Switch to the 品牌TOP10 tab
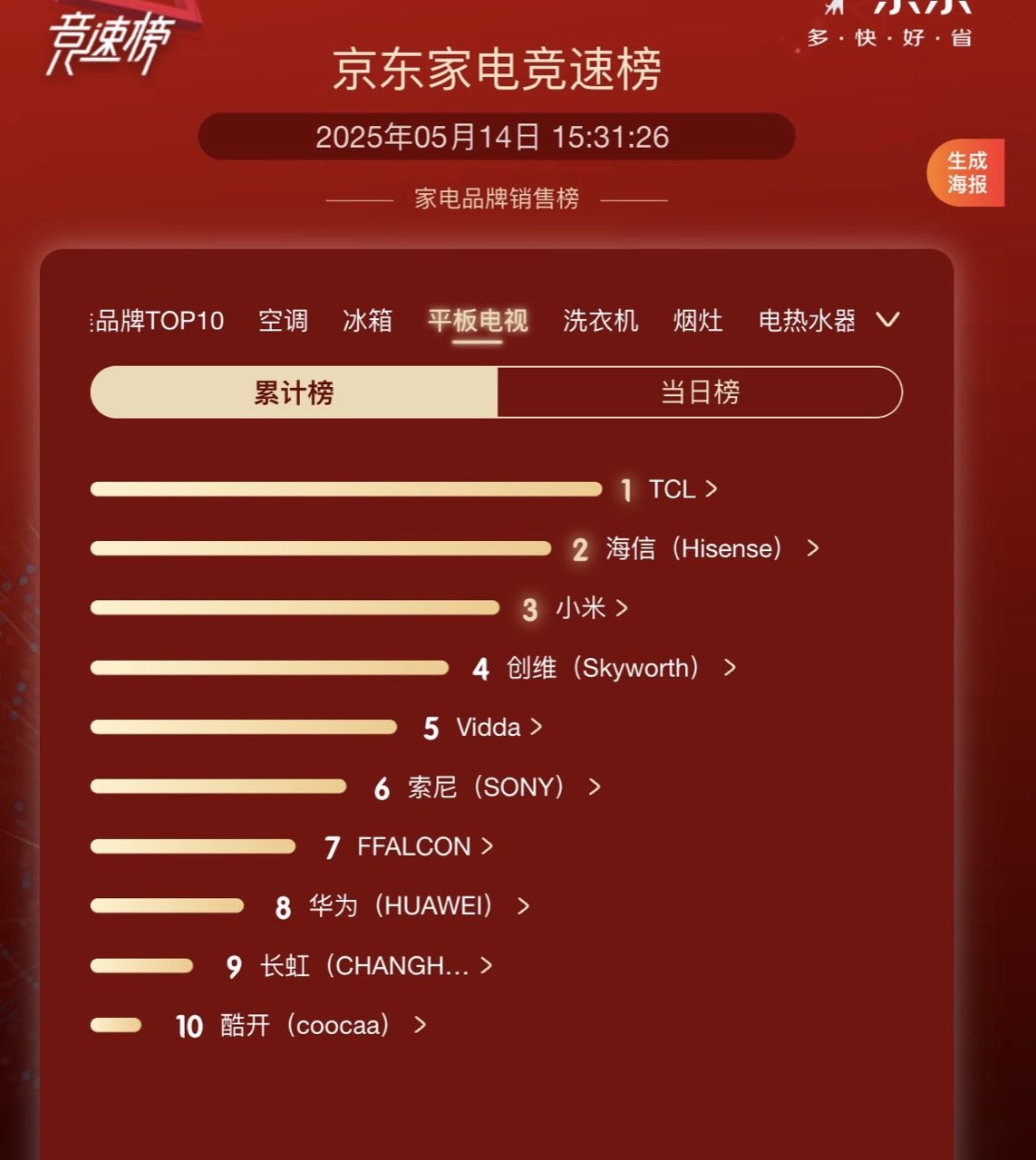The image size is (1036, 1160). click(159, 321)
